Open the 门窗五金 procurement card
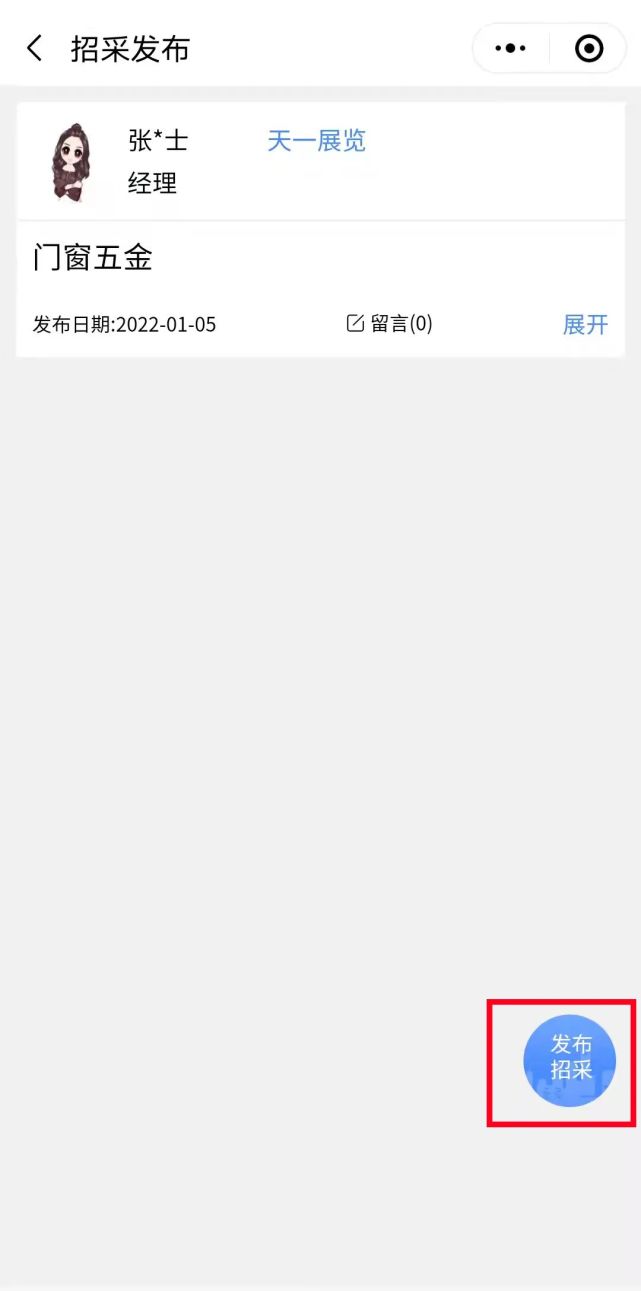The image size is (641, 1291). tap(320, 288)
